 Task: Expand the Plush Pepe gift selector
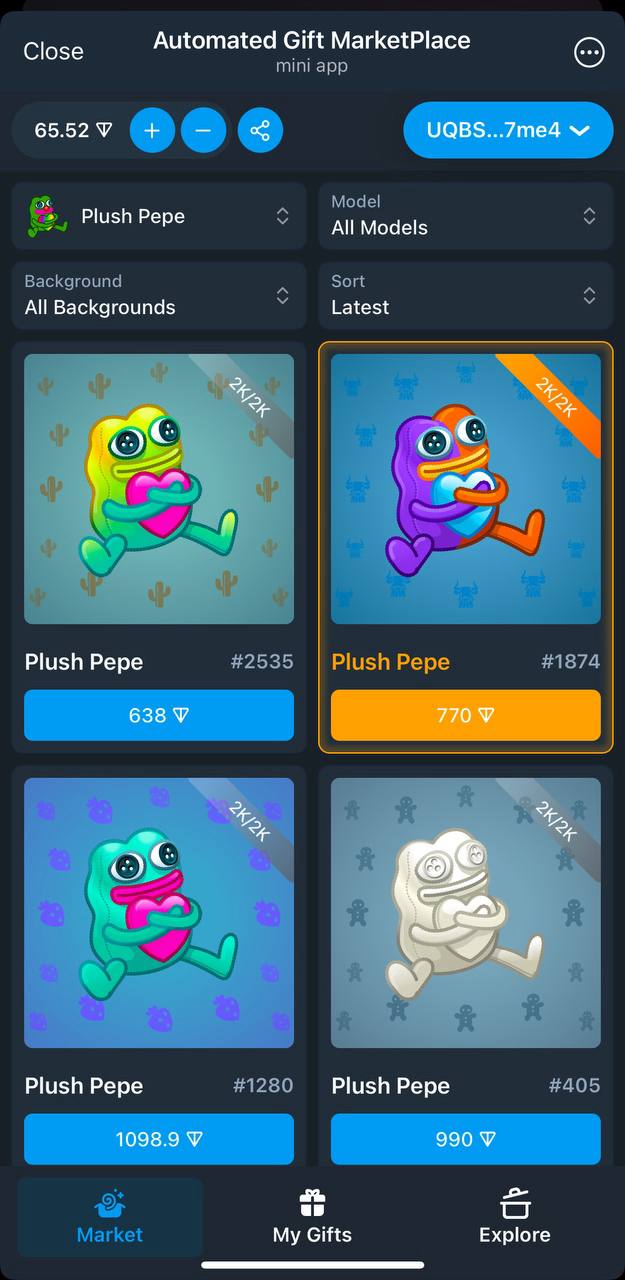(159, 216)
